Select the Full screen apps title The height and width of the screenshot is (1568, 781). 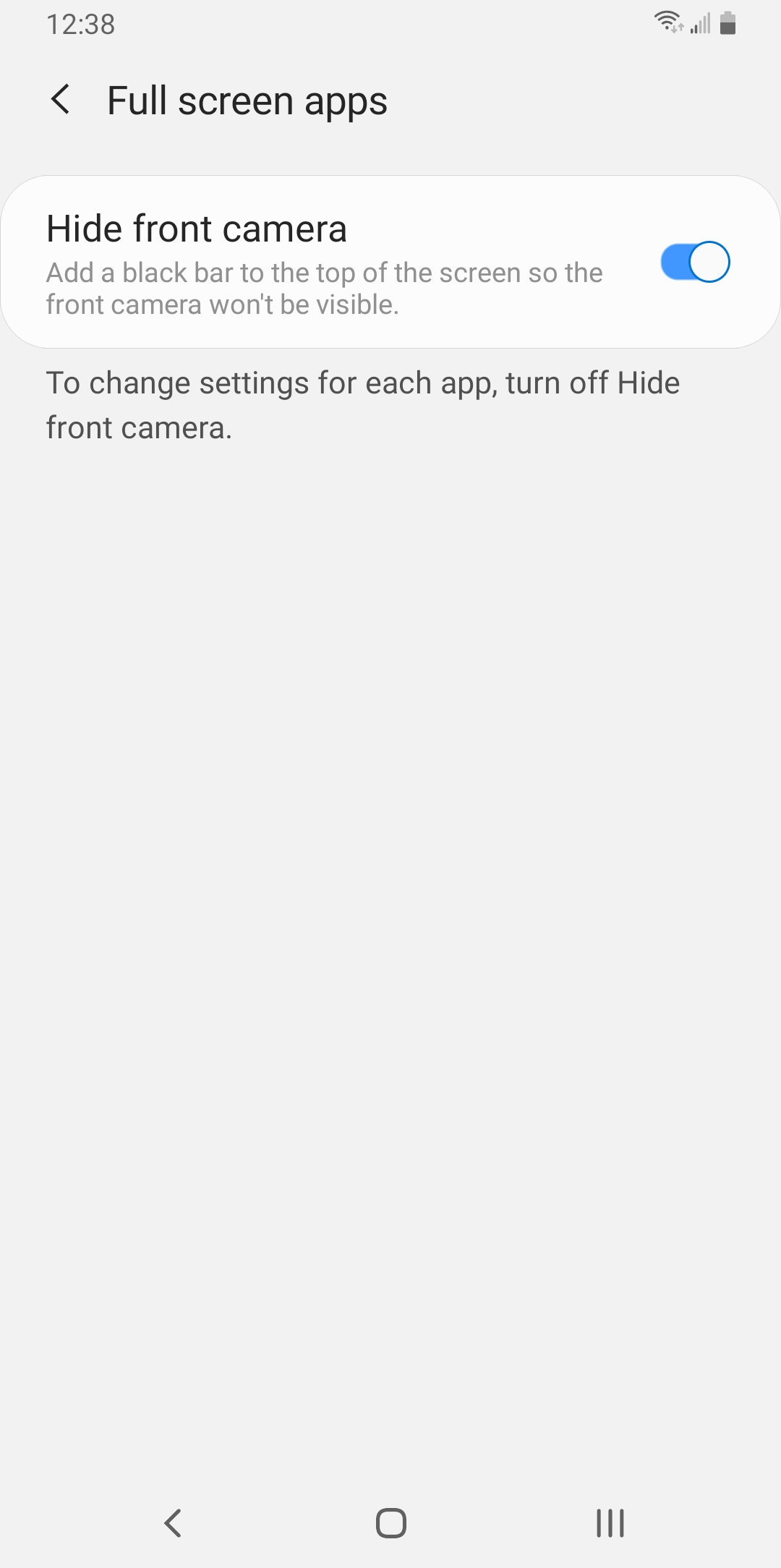point(247,100)
